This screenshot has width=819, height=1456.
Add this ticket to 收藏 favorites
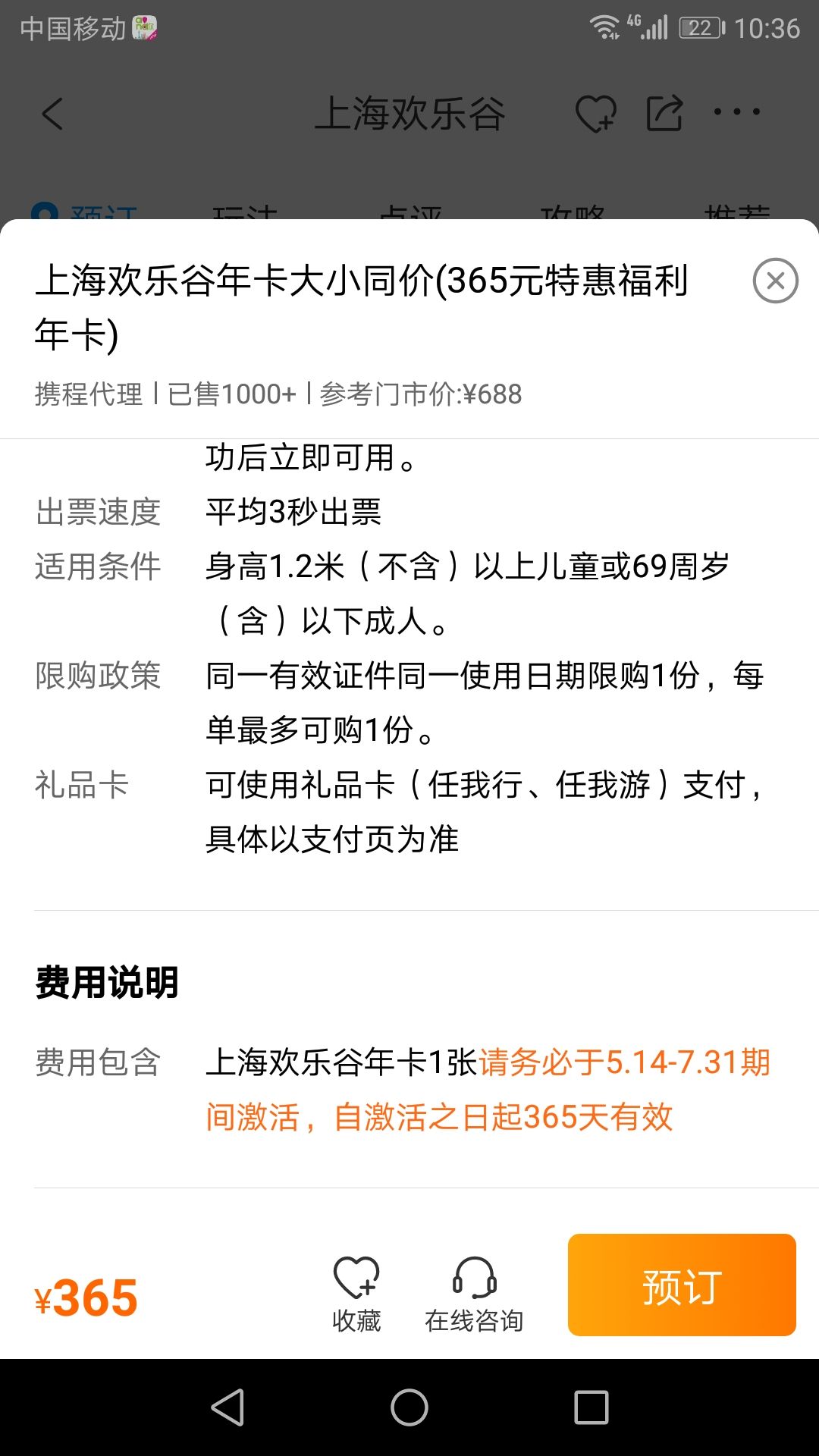click(x=356, y=1294)
